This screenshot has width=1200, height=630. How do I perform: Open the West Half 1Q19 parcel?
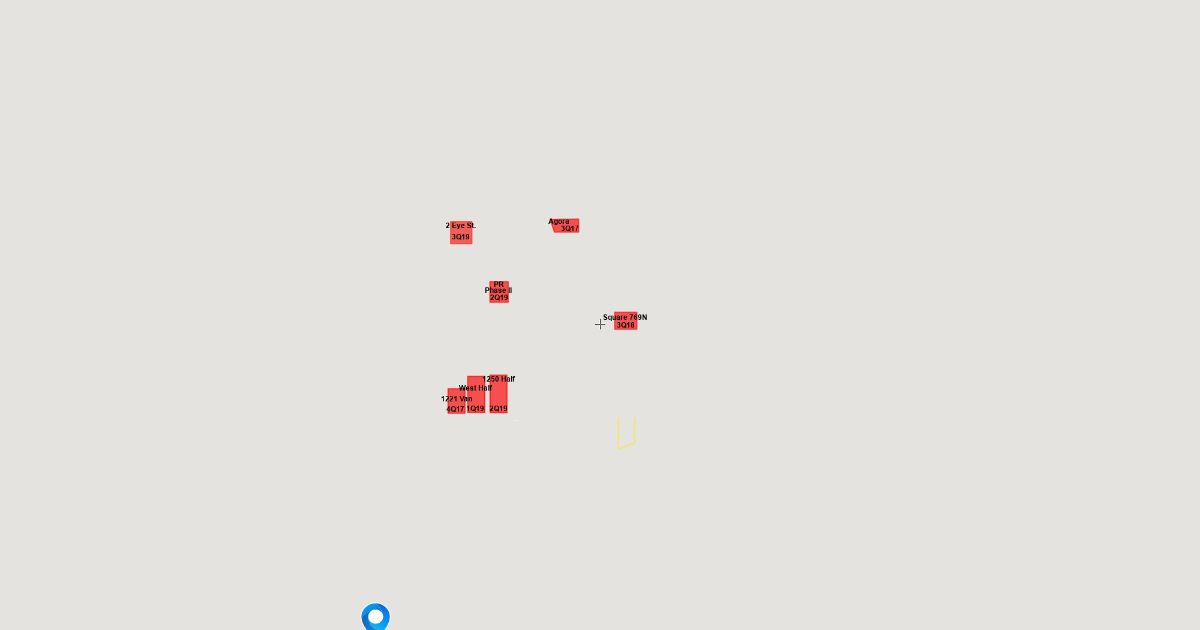pyautogui.click(x=476, y=396)
